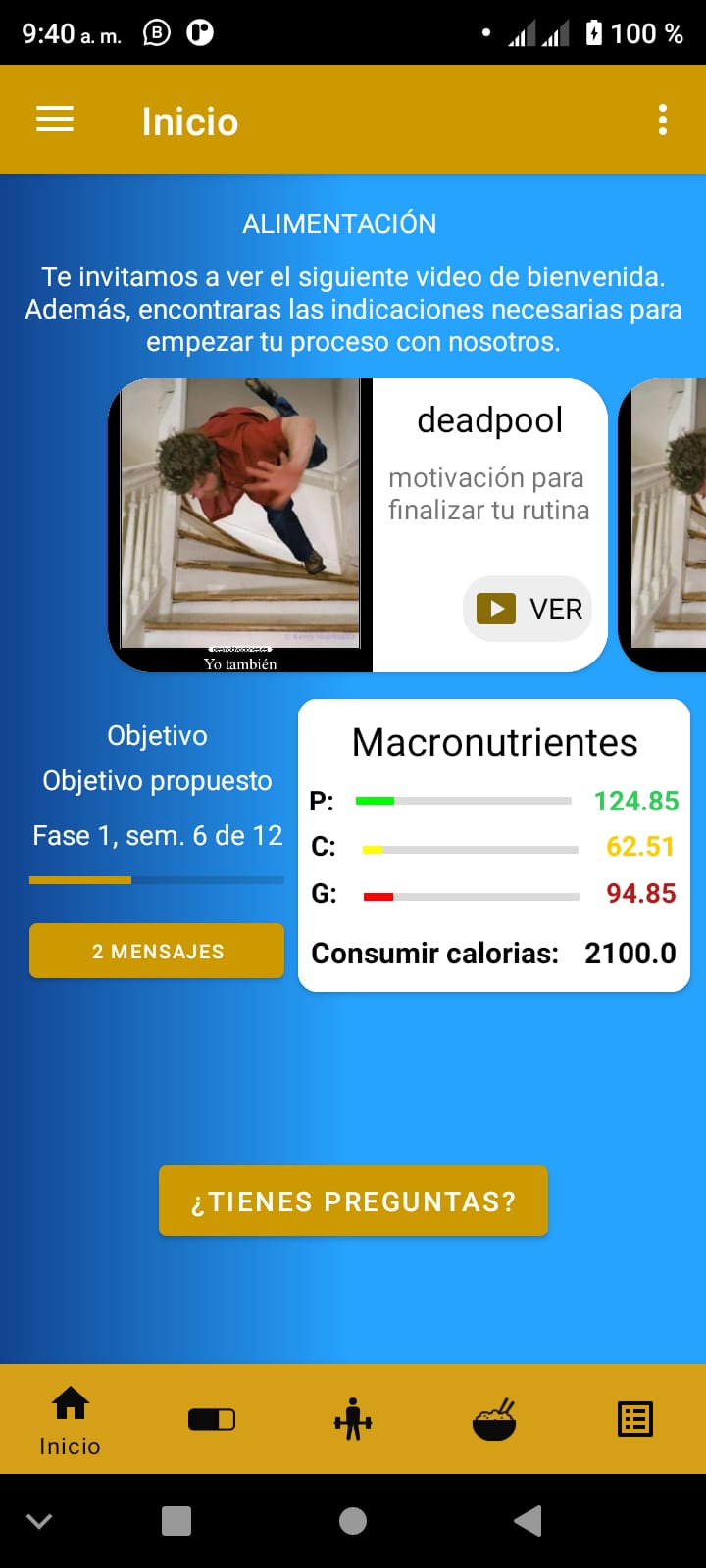Tap the Fase 1 progress bar
The height and width of the screenshot is (1568, 706).
157,879
